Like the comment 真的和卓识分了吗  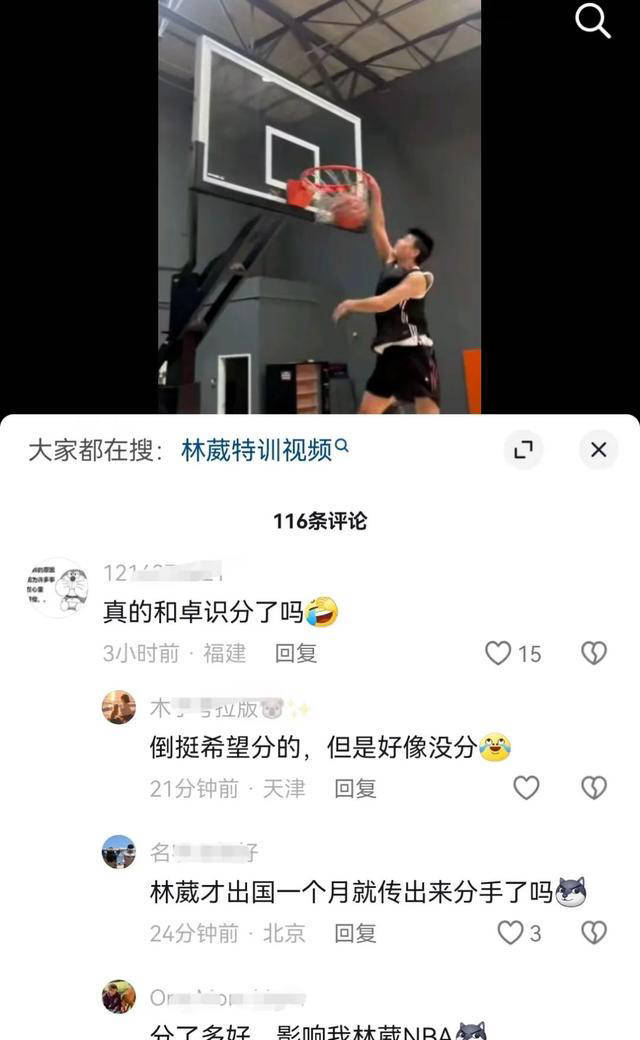(498, 653)
